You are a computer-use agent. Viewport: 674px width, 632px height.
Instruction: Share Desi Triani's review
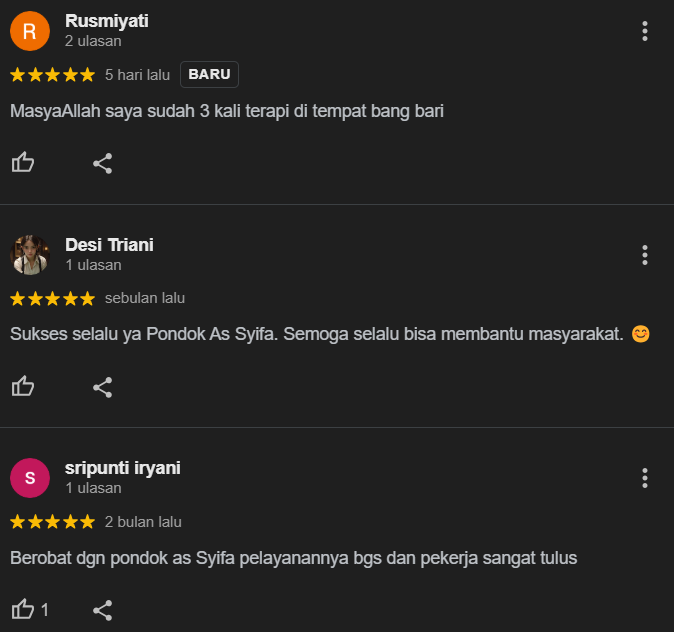102,387
